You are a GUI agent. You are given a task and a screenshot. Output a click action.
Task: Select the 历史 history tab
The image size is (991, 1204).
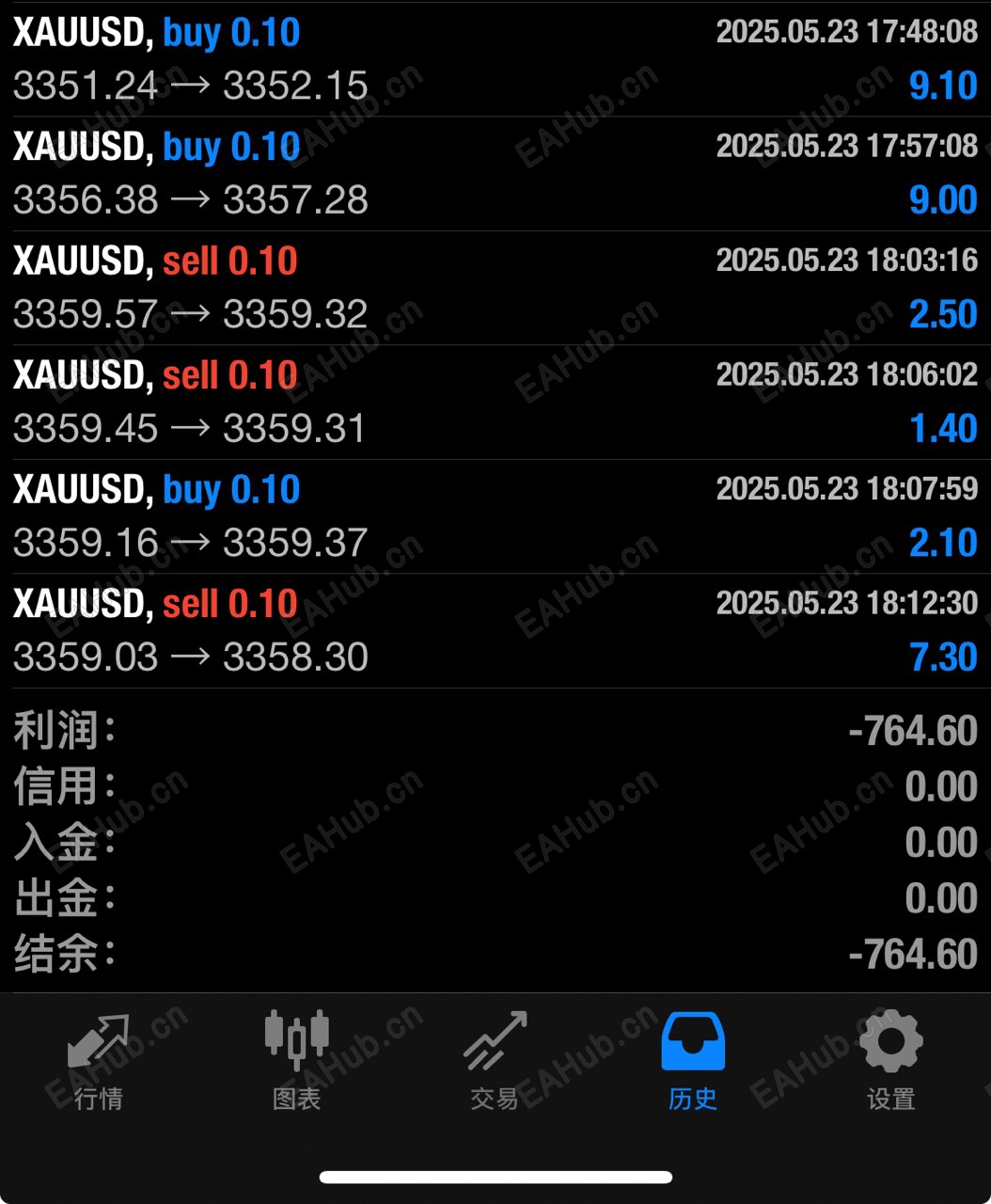[693, 1059]
